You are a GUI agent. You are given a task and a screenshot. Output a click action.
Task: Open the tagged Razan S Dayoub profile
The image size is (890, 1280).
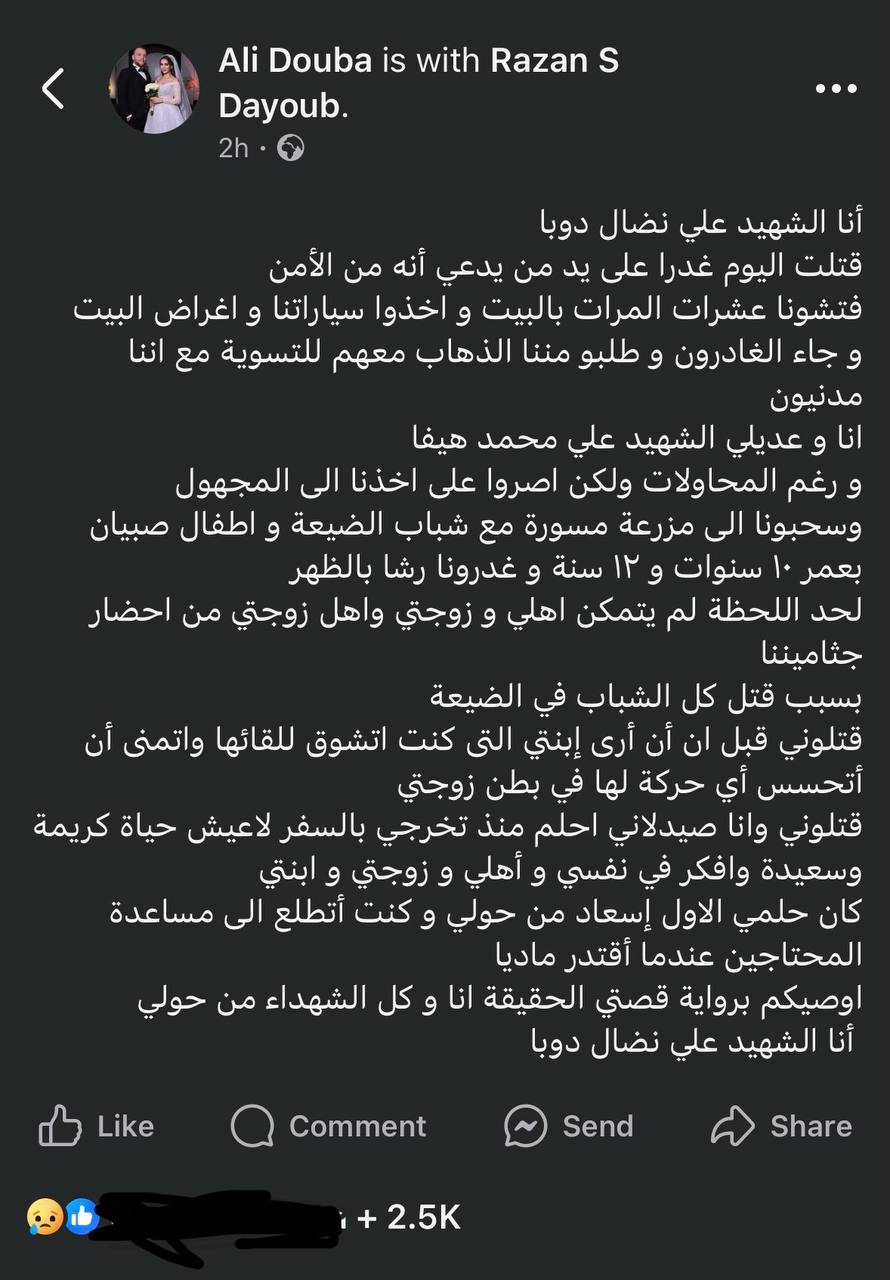(553, 61)
